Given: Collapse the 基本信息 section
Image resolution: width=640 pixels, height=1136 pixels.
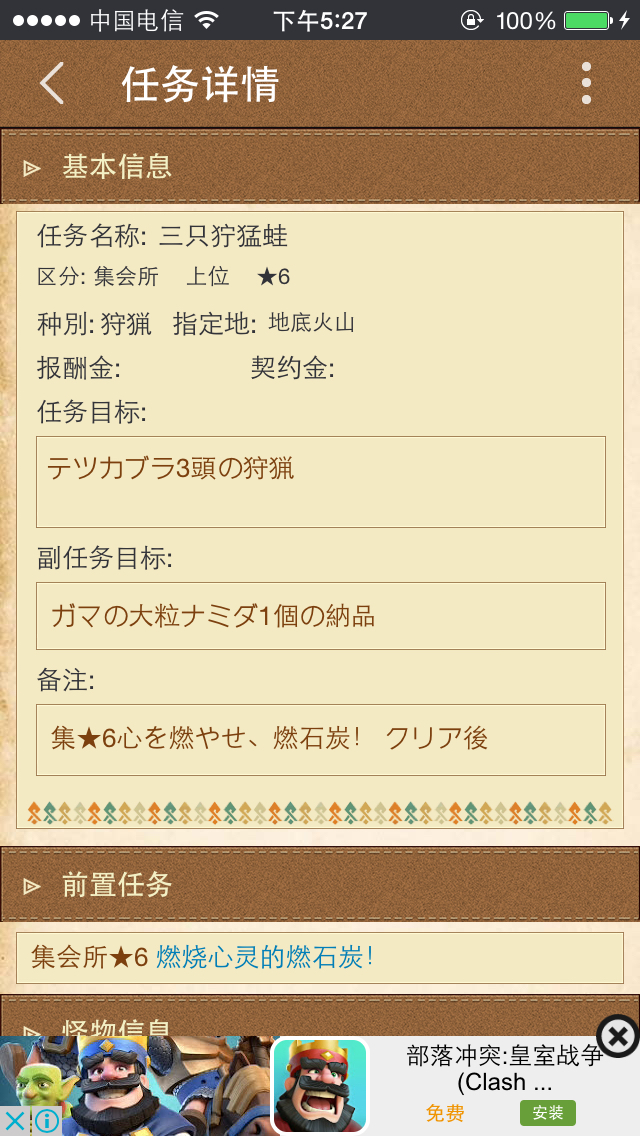Looking at the screenshot, I should click(x=320, y=167).
